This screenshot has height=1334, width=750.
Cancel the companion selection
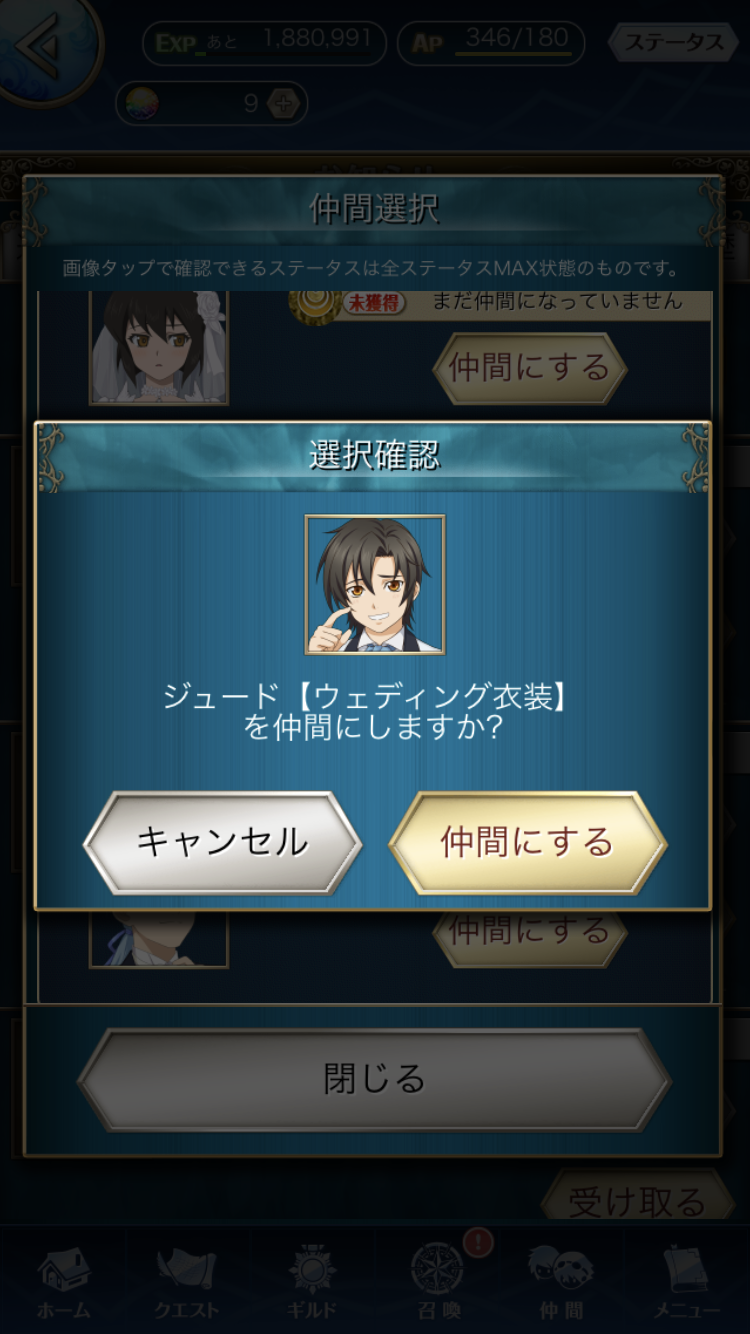click(x=222, y=842)
